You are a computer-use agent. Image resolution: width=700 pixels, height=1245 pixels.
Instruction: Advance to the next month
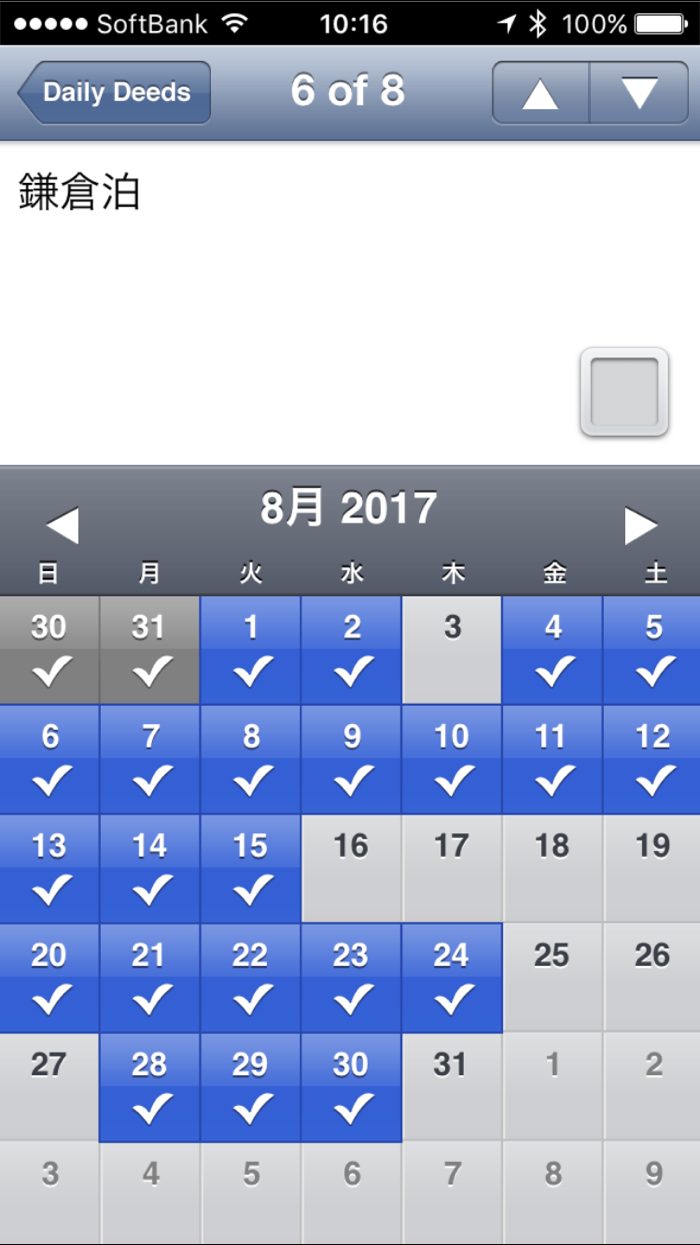(640, 525)
